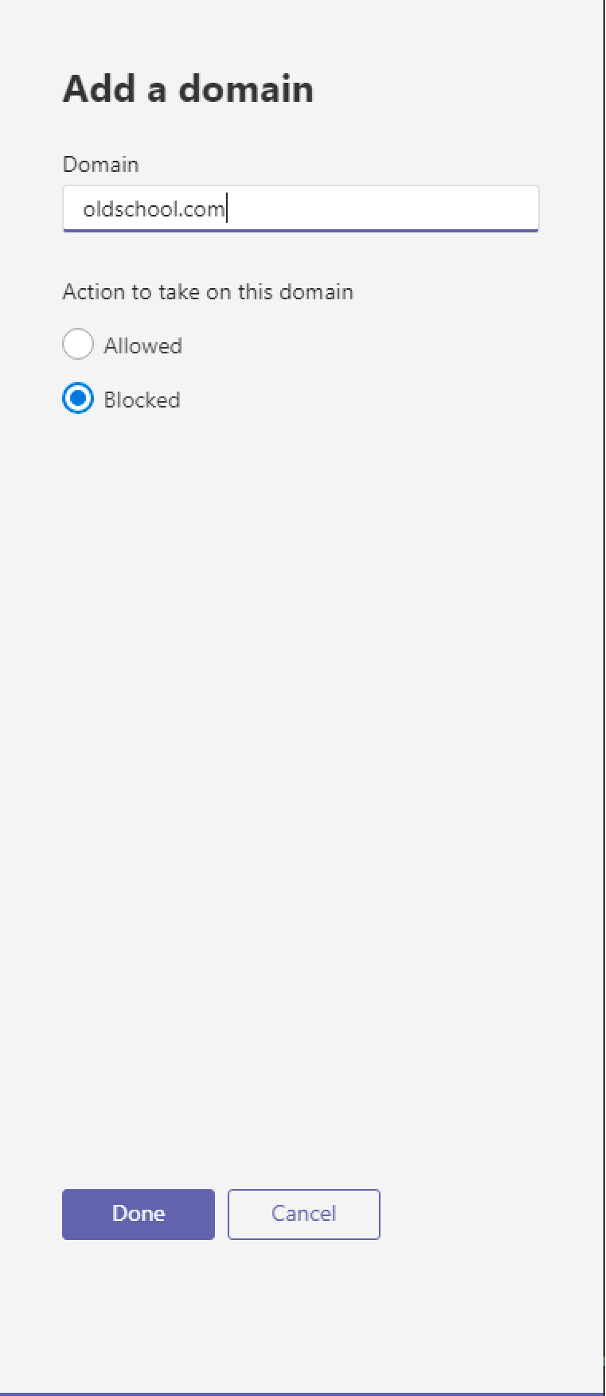Image resolution: width=606 pixels, height=1396 pixels.
Task: Choose the Blocked radio button
Action: (78, 400)
